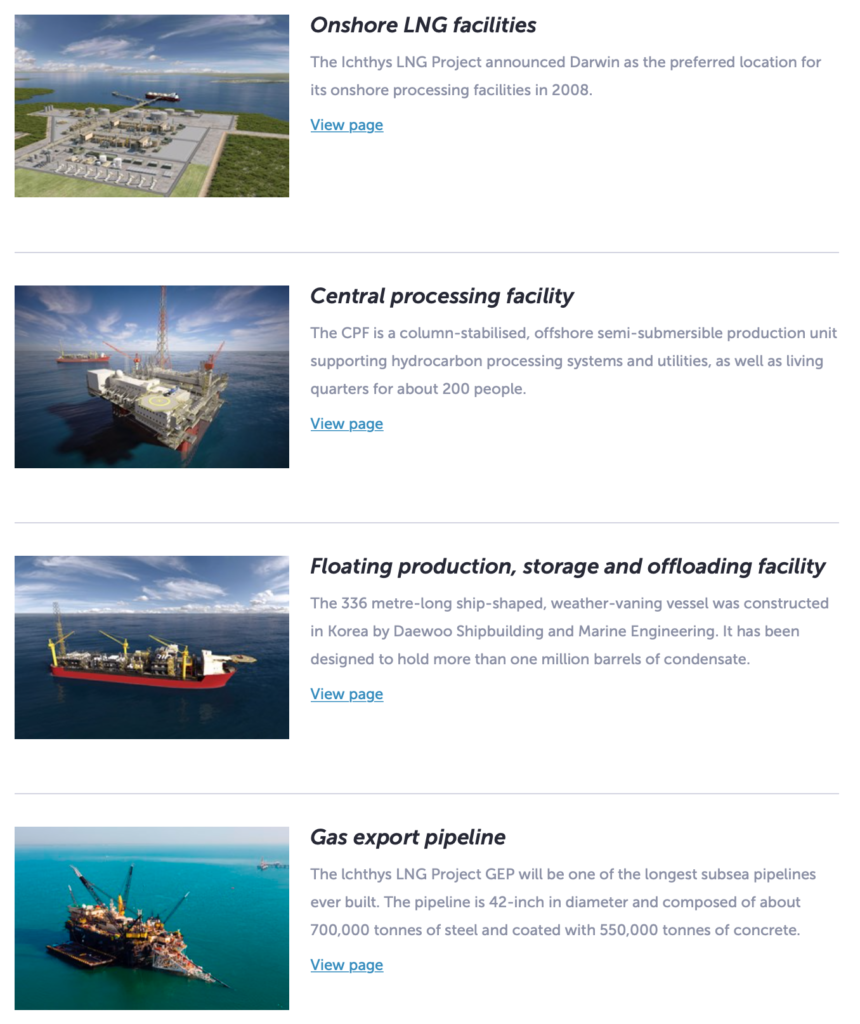The height and width of the screenshot is (1024, 860).
Task: View the Gas export pipeline photo tile
Action: 152,918
